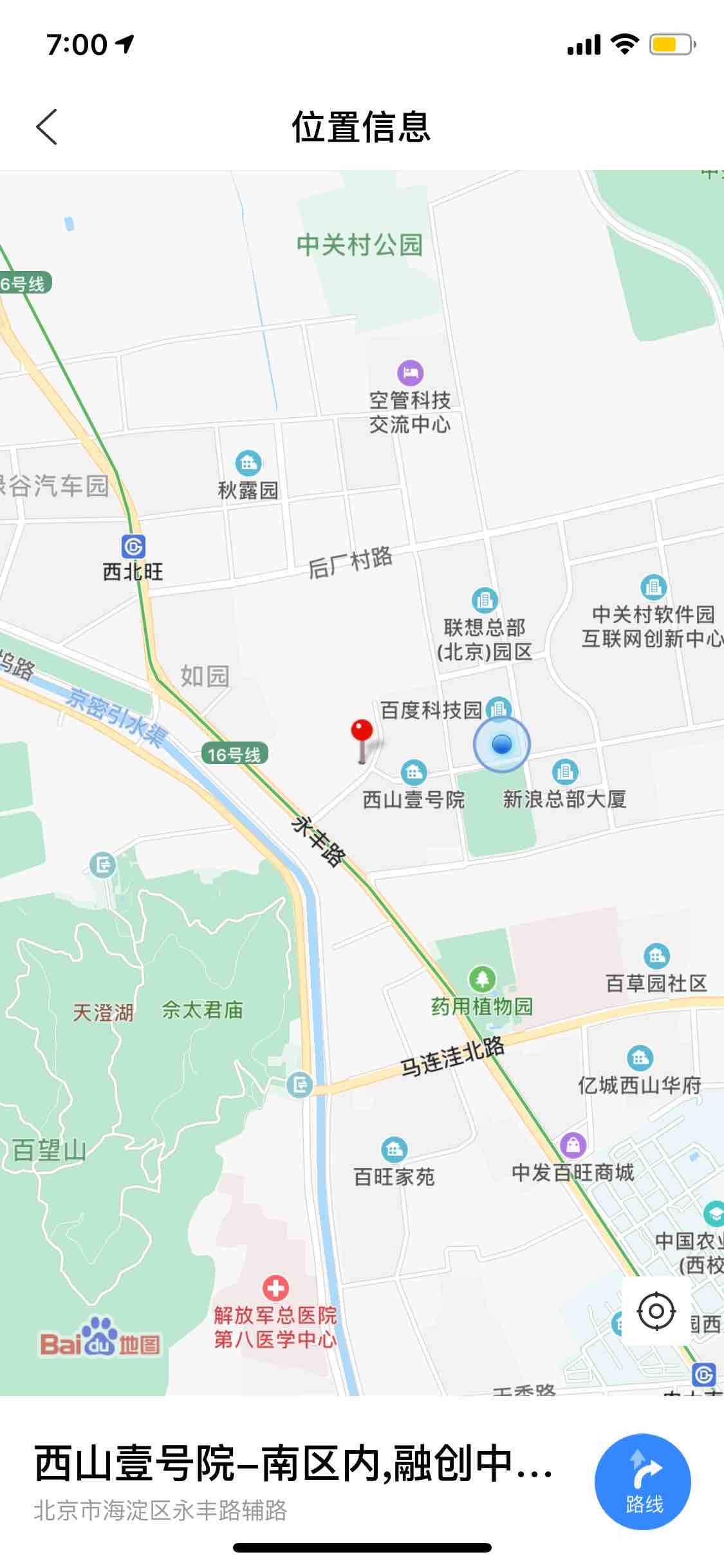Open the 路线 route button

[x=642, y=1481]
